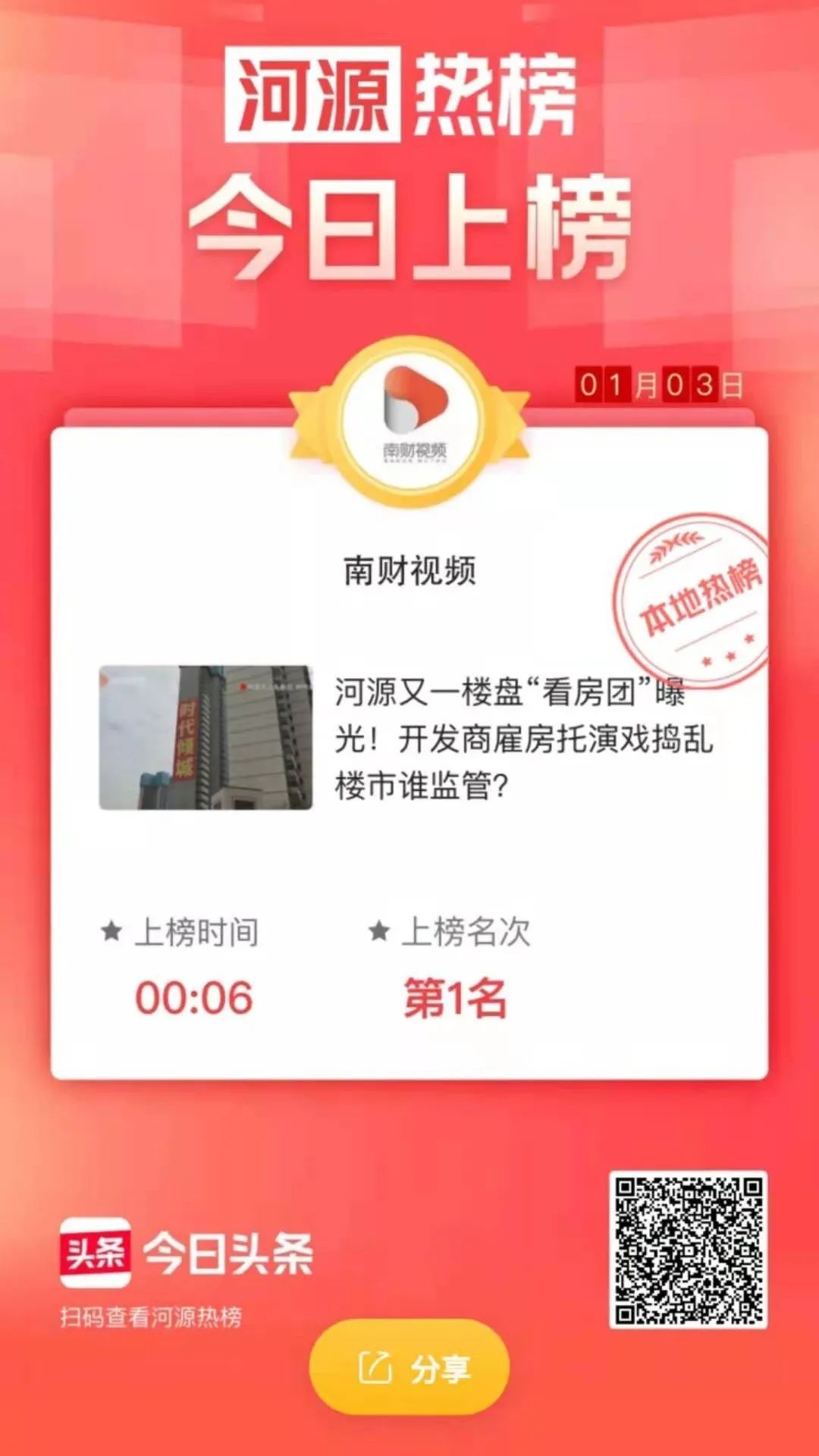Open the 河源又一楼盘“看房团”曝光 article card
Screen dimensions: 819x1456
tap(523, 739)
